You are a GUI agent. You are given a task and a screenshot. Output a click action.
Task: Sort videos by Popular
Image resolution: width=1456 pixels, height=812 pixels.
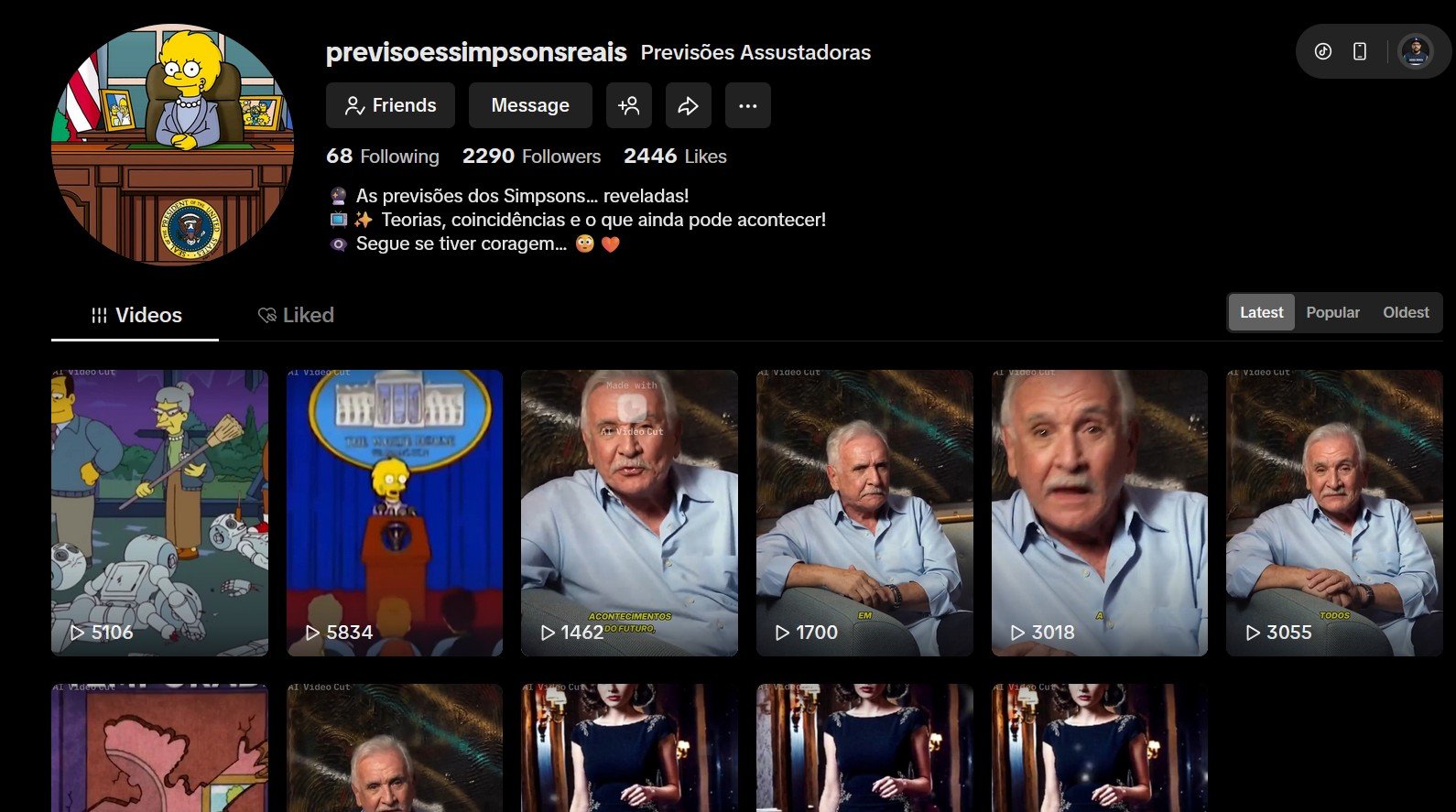[1332, 312]
